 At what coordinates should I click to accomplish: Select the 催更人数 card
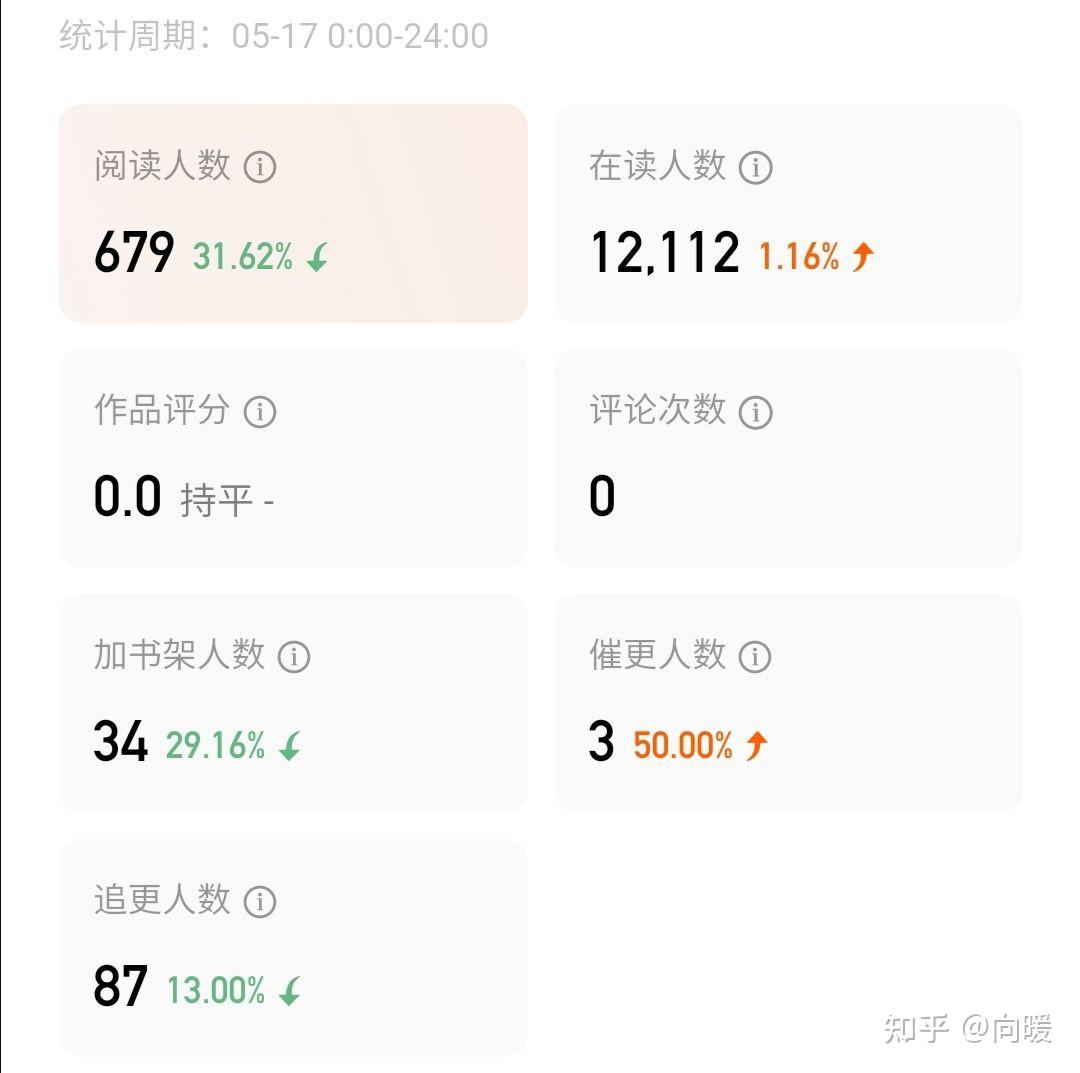pos(787,703)
